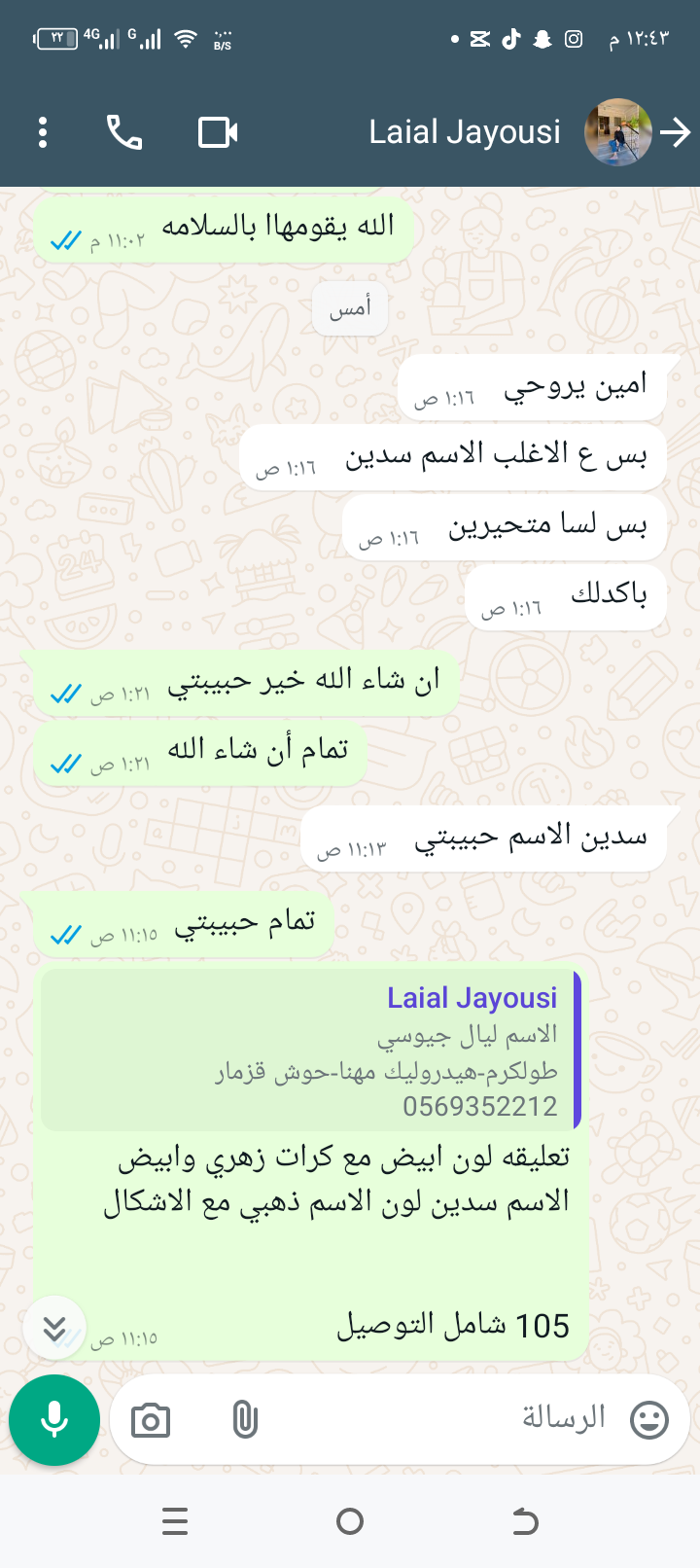This screenshot has width=700, height=1568.
Task: Start a video call with Laial Jayousi
Action: pyautogui.click(x=218, y=132)
